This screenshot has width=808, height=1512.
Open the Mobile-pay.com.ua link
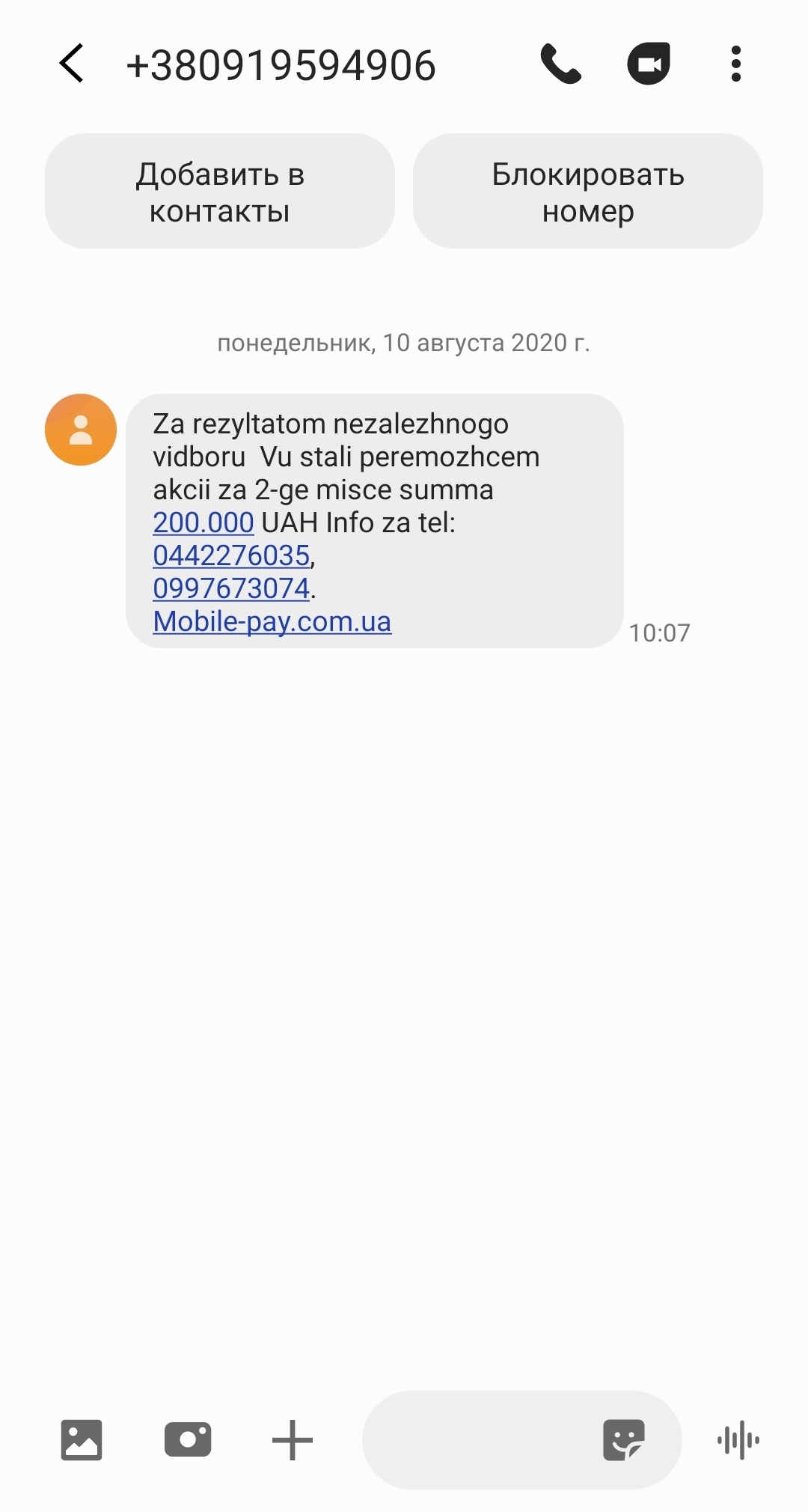point(272,621)
